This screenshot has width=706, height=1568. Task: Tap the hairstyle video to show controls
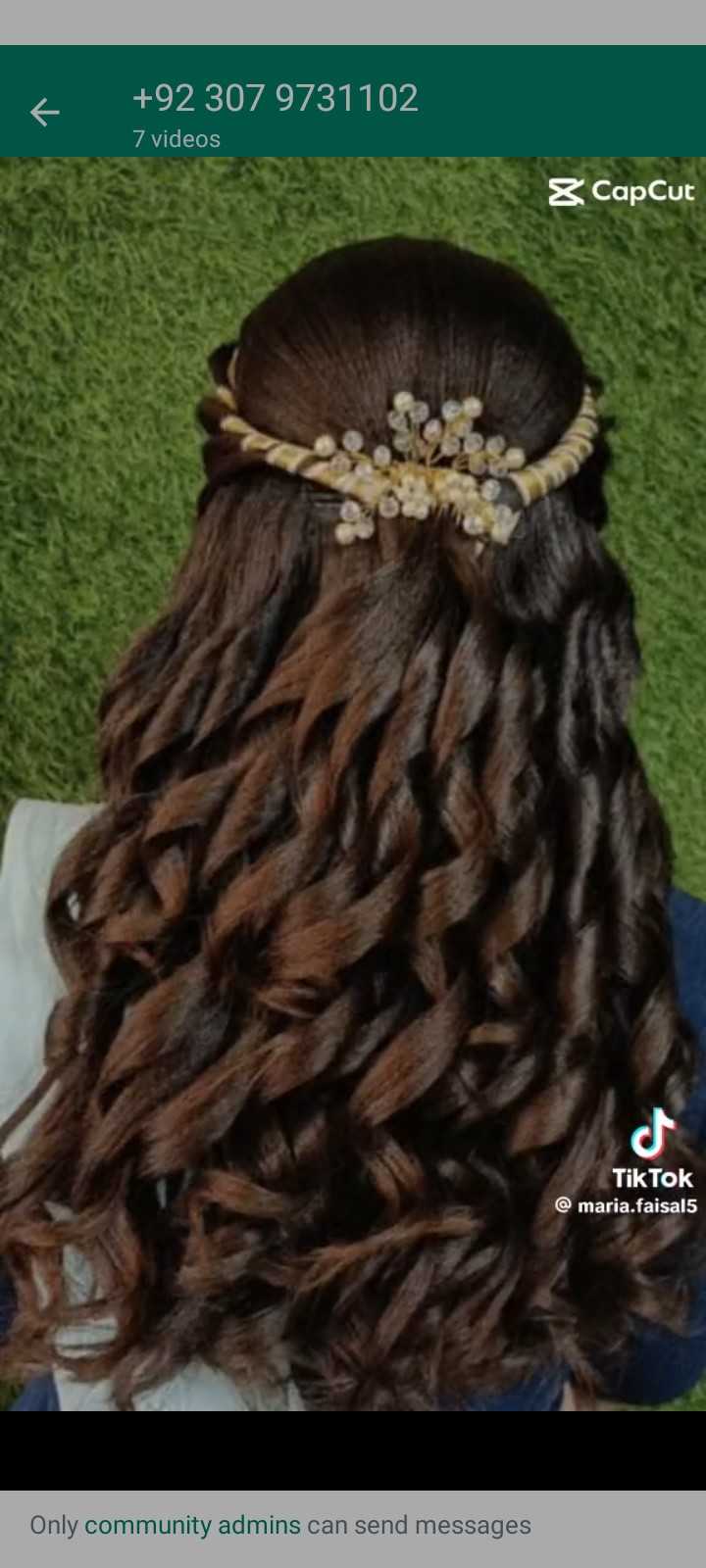coord(353,784)
